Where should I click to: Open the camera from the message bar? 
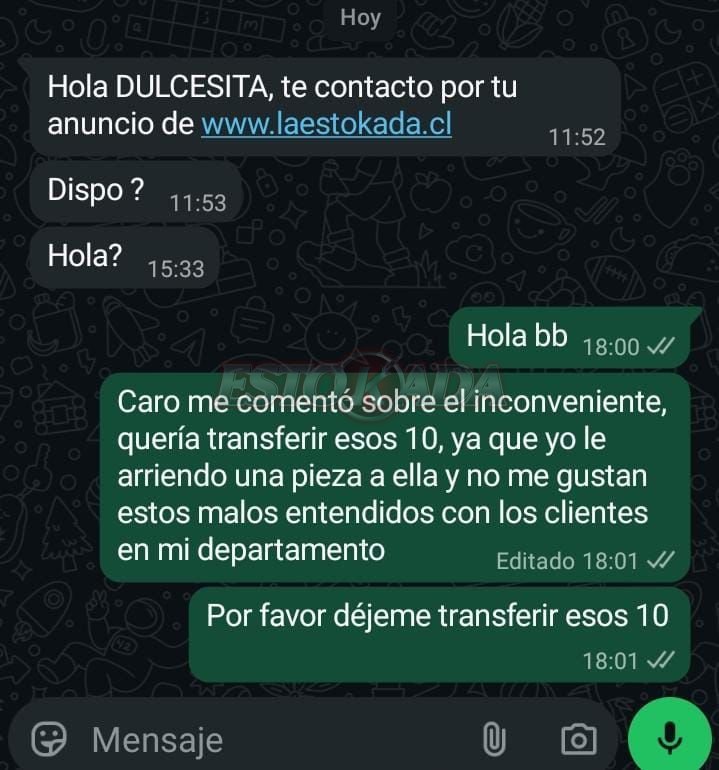click(578, 739)
